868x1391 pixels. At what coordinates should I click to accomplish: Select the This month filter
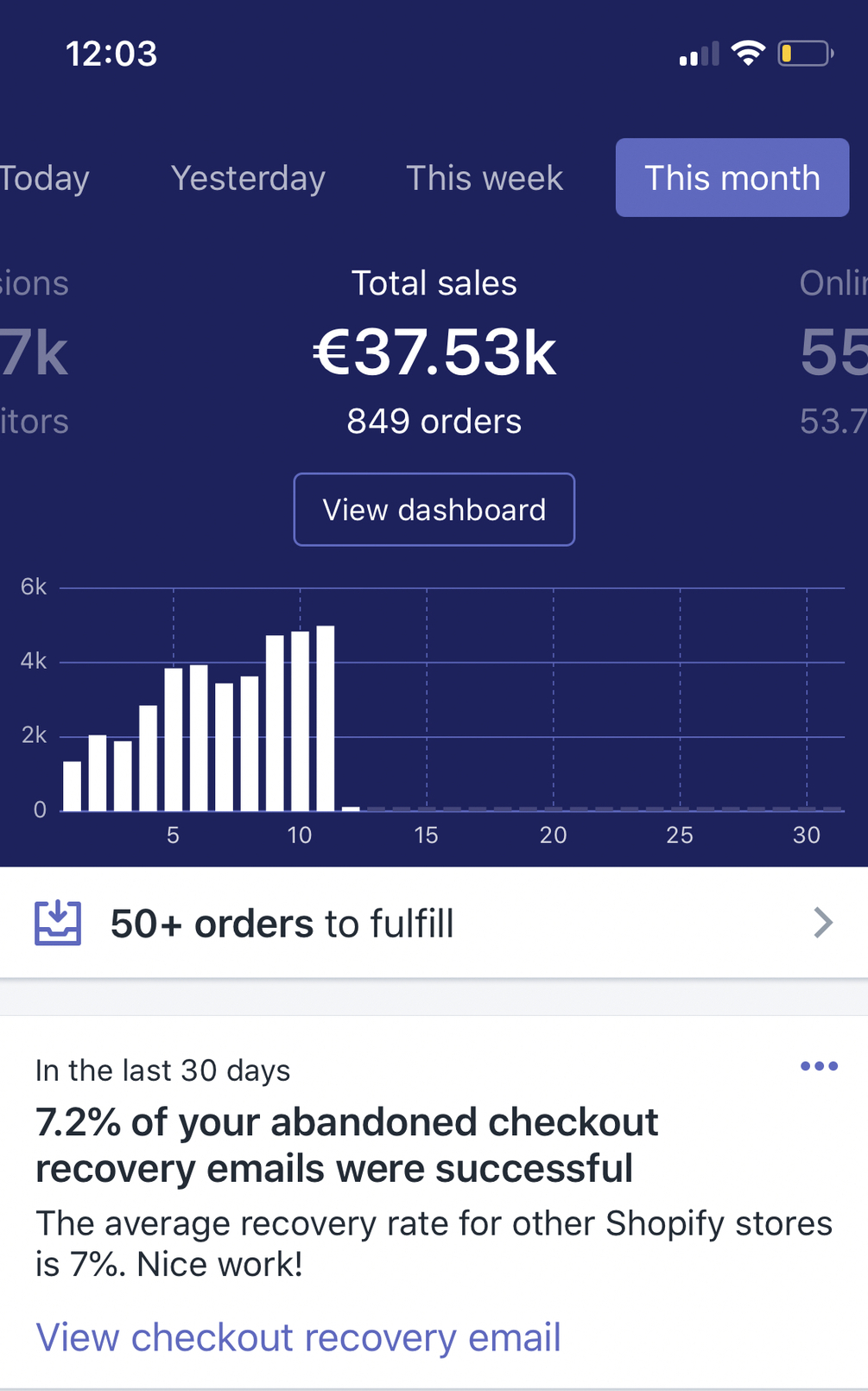tap(731, 178)
